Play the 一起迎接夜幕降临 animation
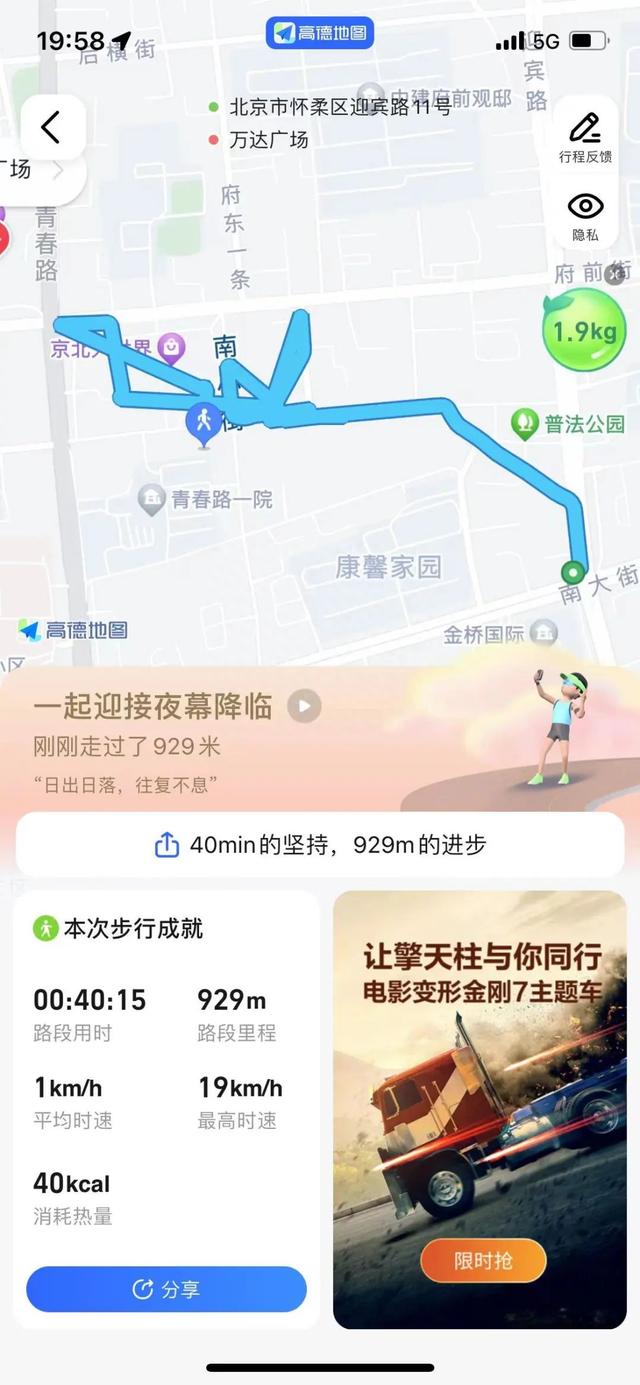Screen dimensions: 640x1385 pyautogui.click(x=305, y=706)
